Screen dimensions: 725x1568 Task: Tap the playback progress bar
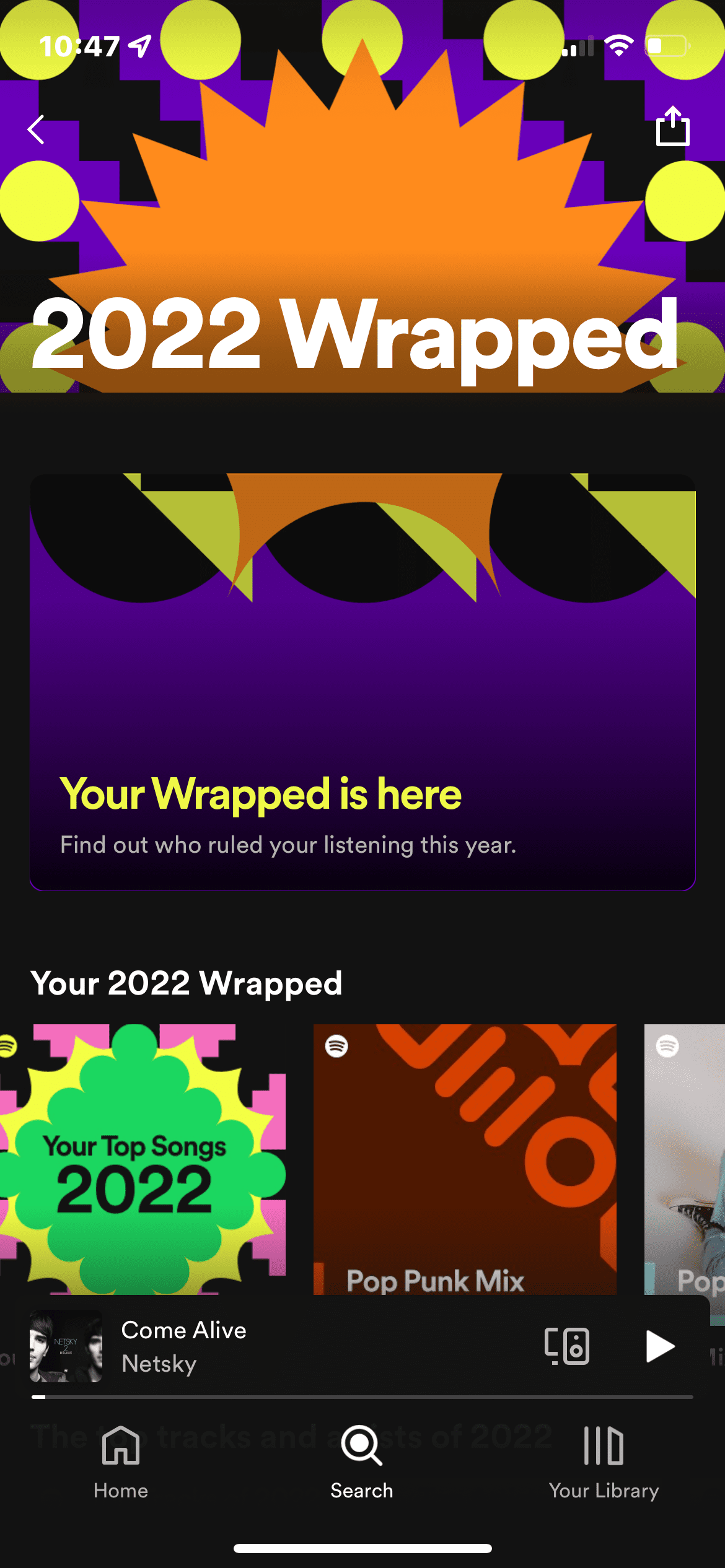point(362,1397)
